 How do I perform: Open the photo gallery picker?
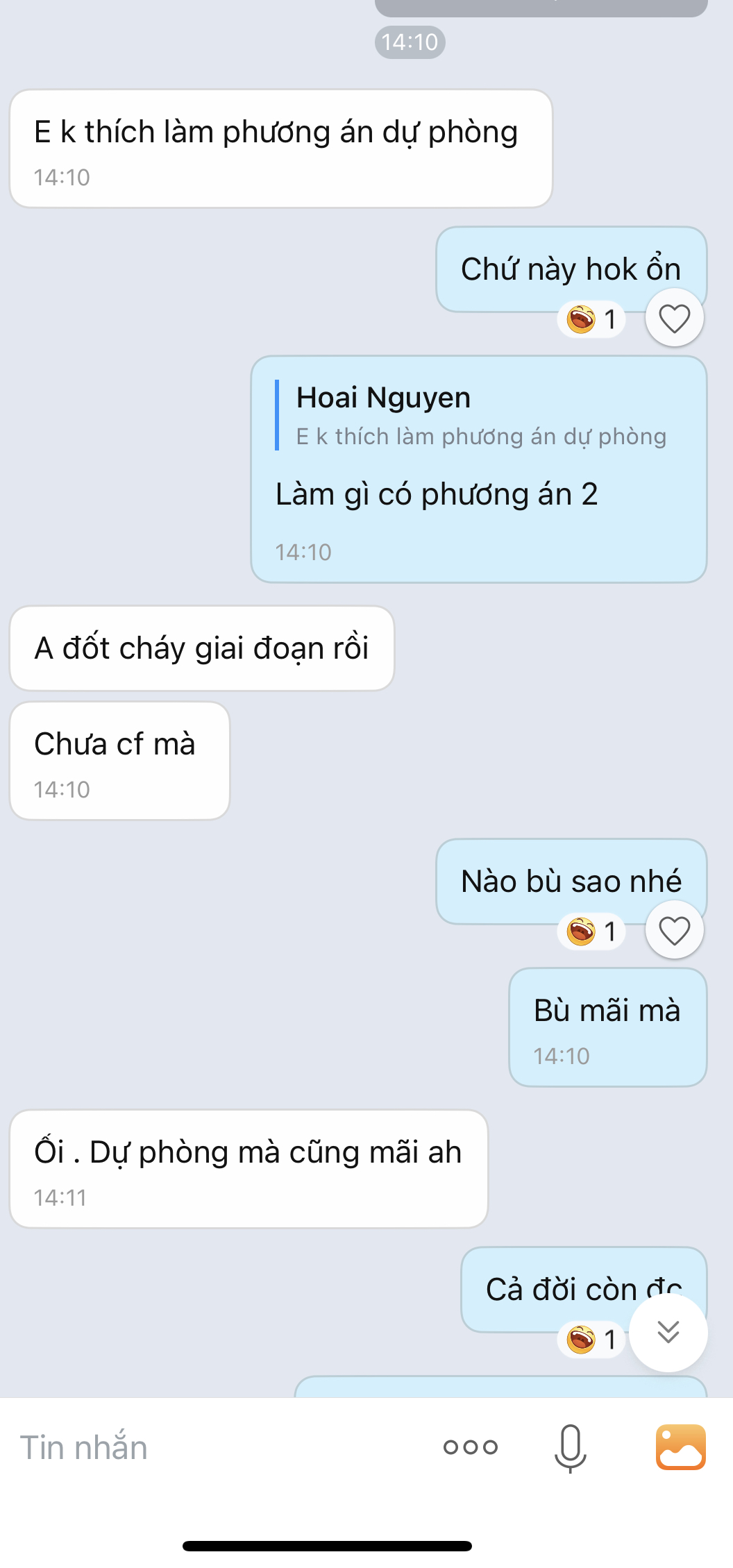pyautogui.click(x=680, y=1447)
